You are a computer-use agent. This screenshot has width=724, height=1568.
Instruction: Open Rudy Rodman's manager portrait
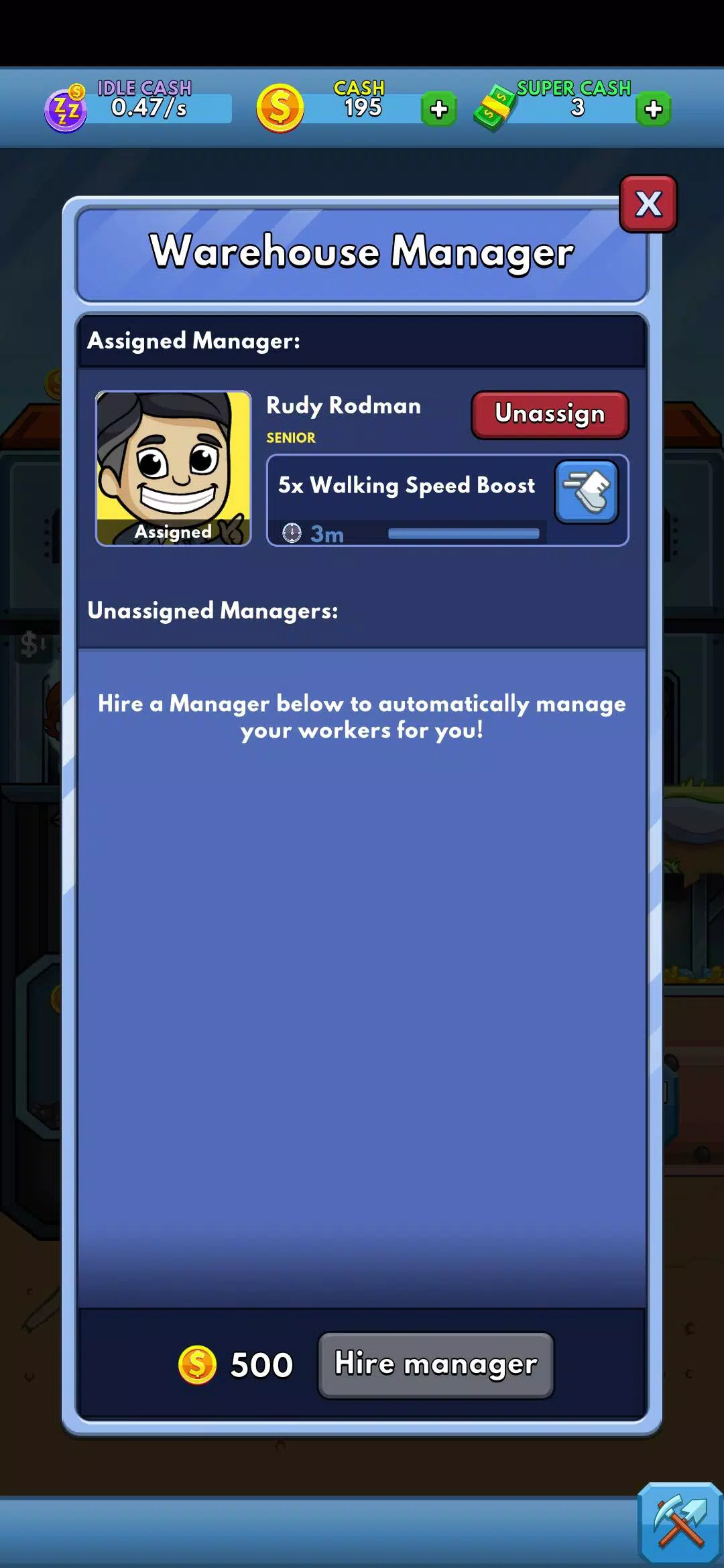pyautogui.click(x=174, y=468)
